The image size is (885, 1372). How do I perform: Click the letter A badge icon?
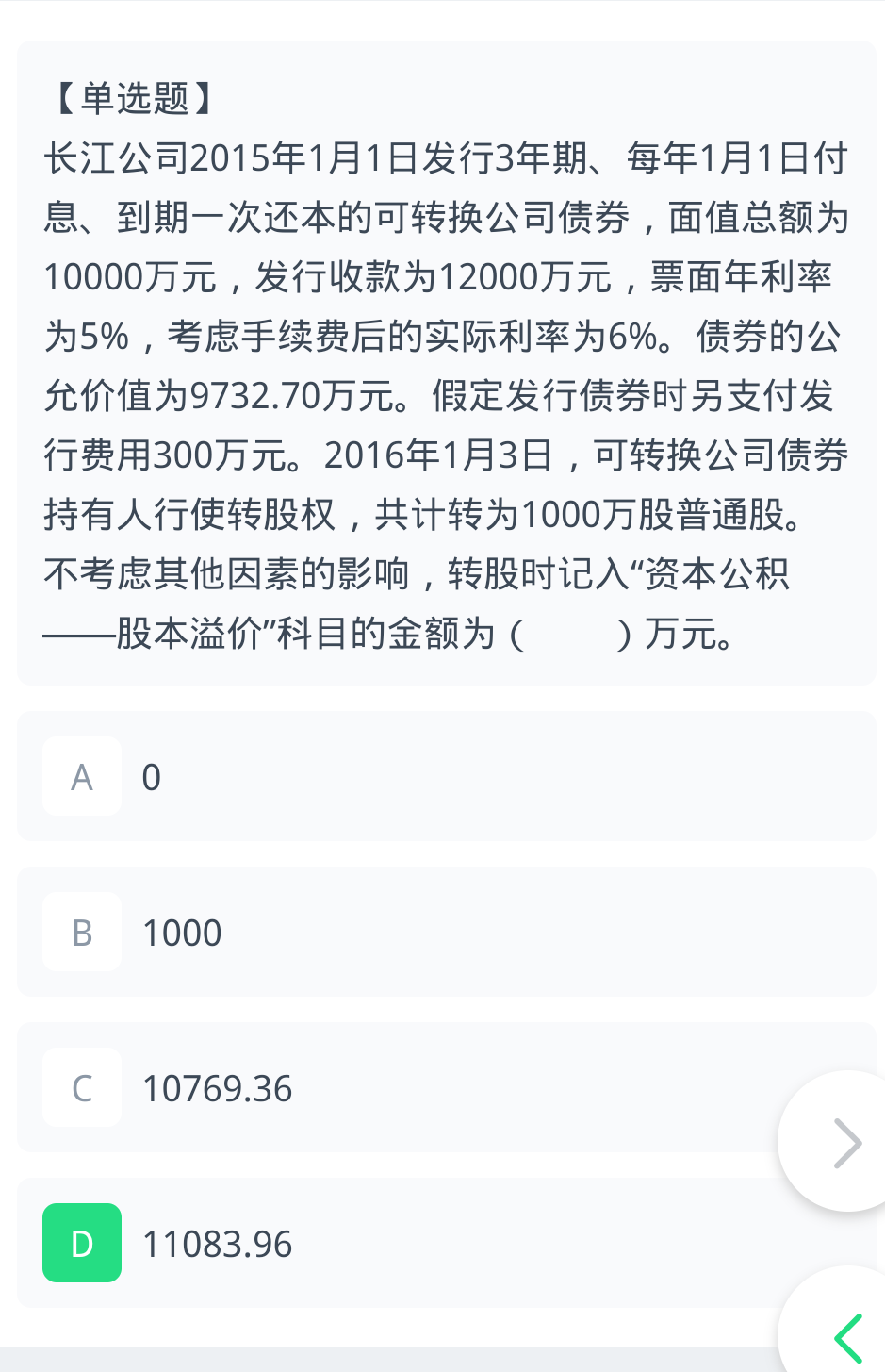pos(82,776)
